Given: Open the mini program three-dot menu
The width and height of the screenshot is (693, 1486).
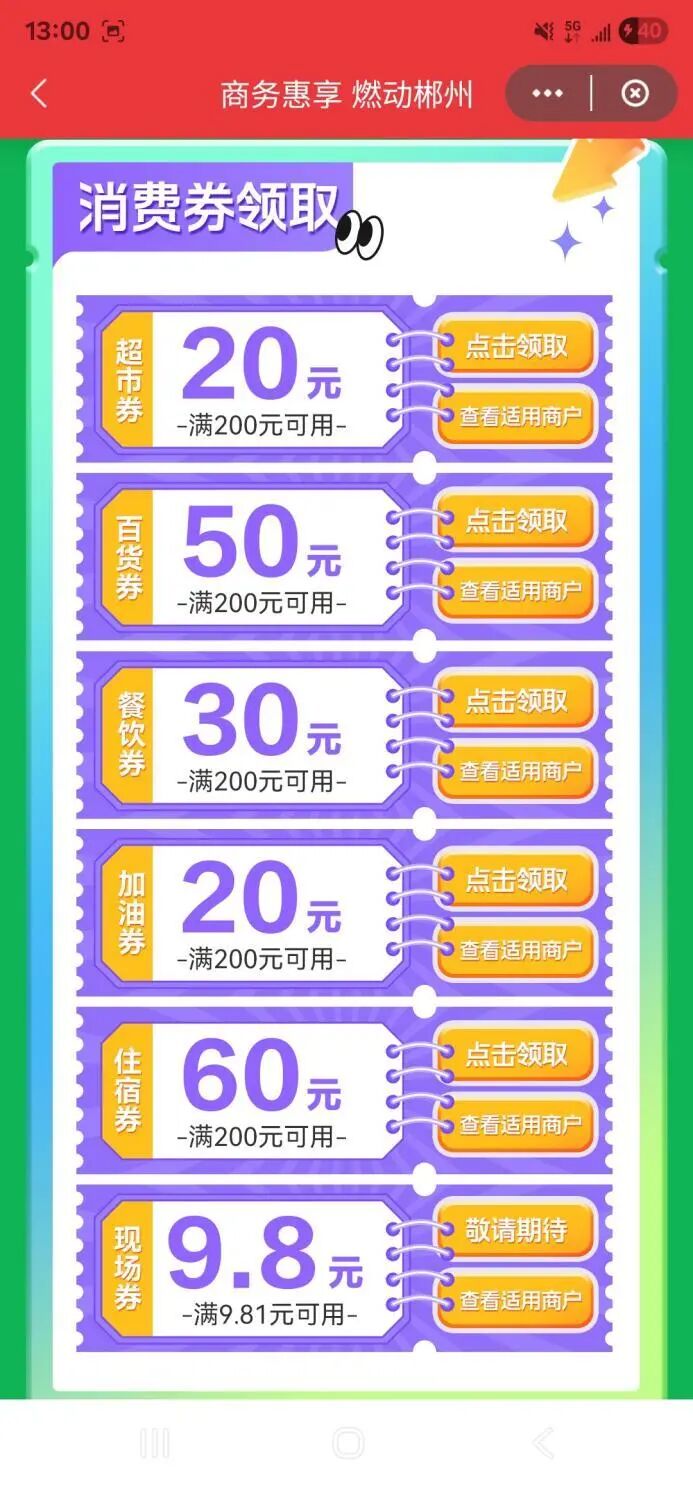Looking at the screenshot, I should pos(548,94).
